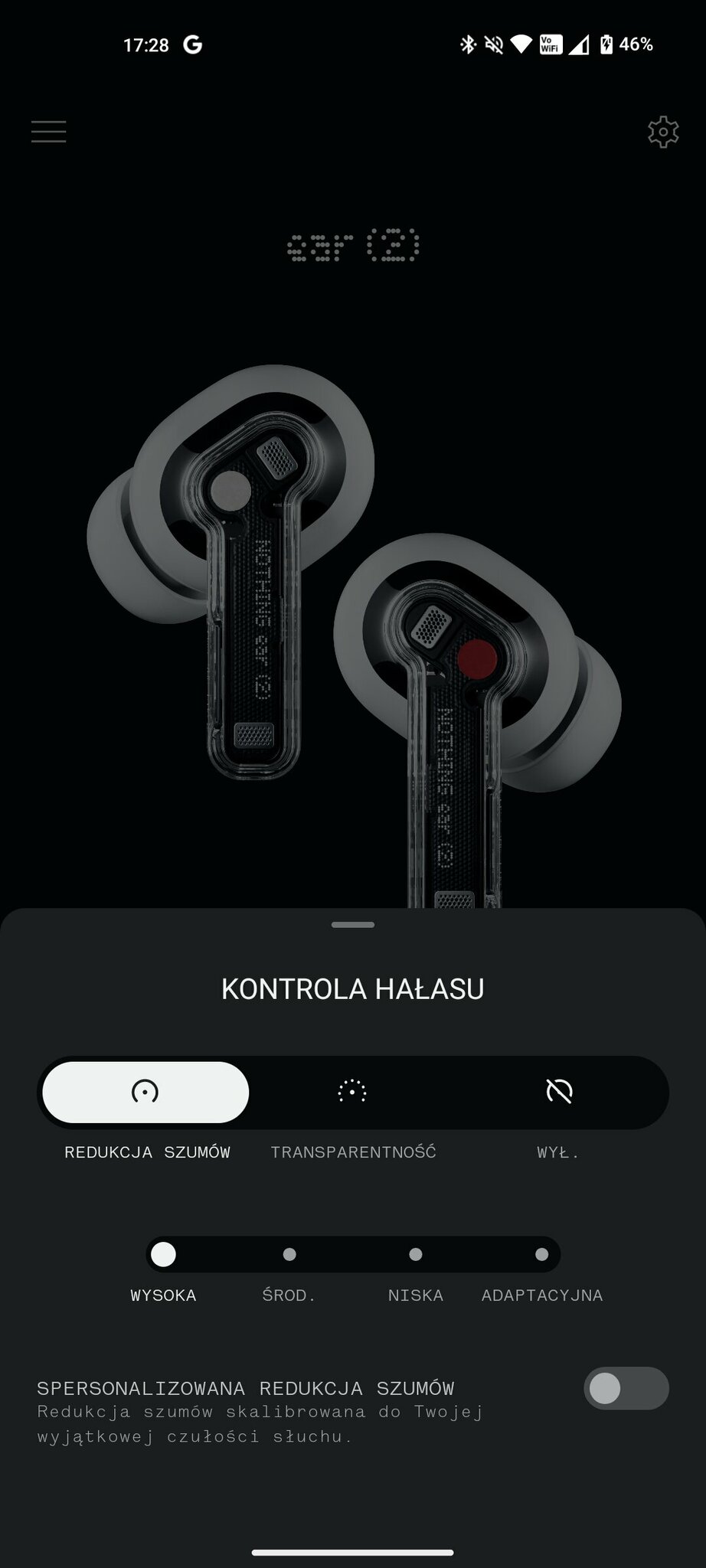Viewport: 706px width, 1568px height.
Task: Pick the Adaptacyjna noise reduction level
Action: (x=542, y=1254)
